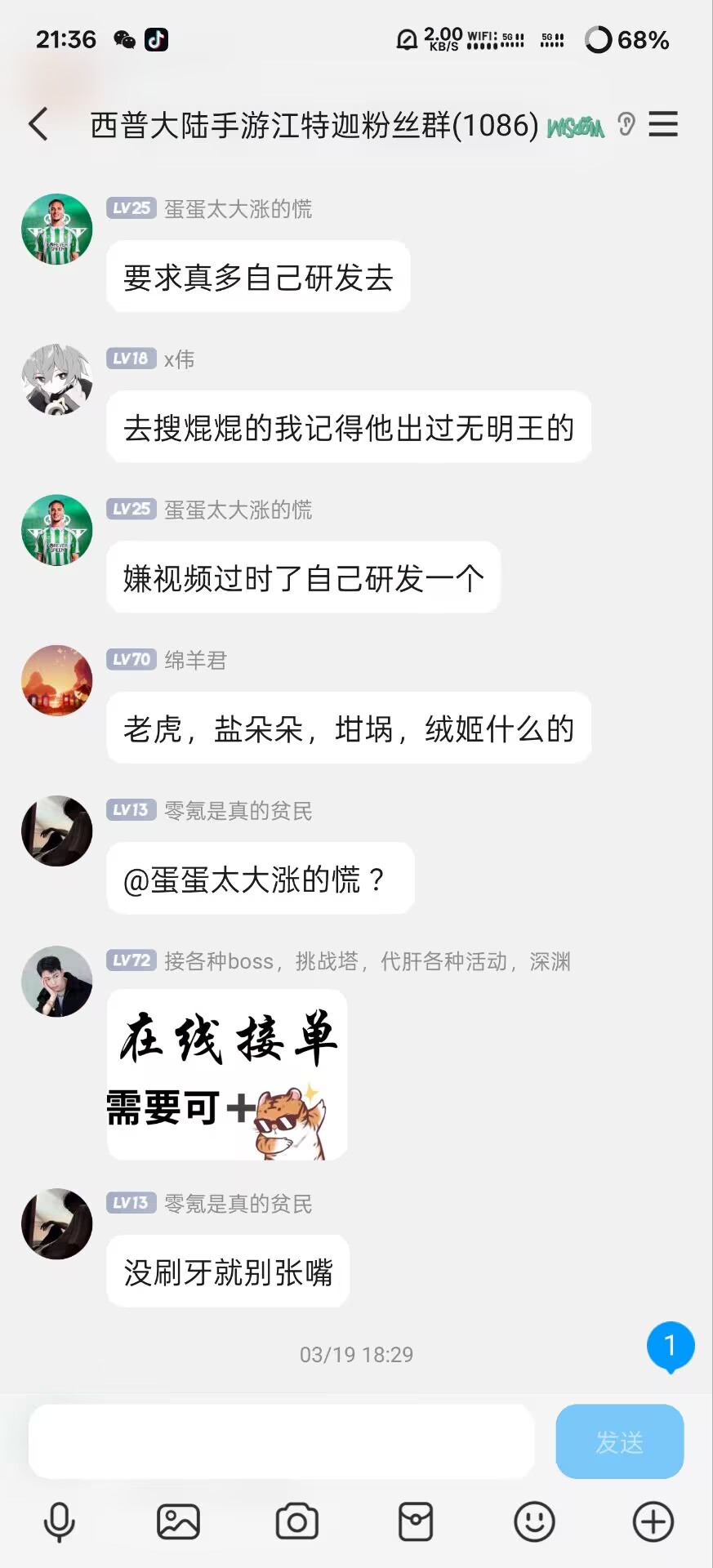Open more options plus icon
This screenshot has width=713, height=1568.
[653, 1521]
